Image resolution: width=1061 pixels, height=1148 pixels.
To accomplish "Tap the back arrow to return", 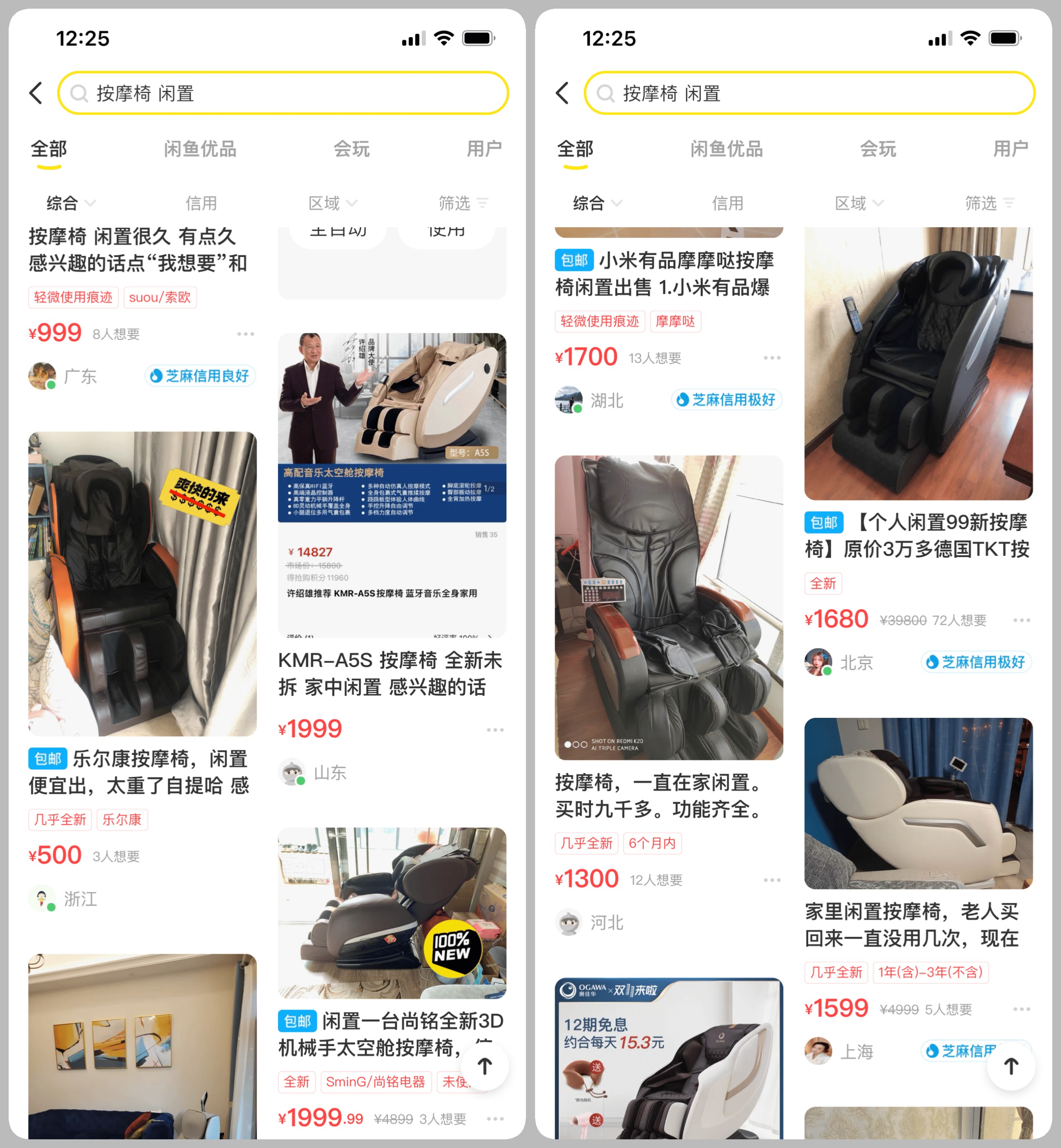I will coord(36,93).
